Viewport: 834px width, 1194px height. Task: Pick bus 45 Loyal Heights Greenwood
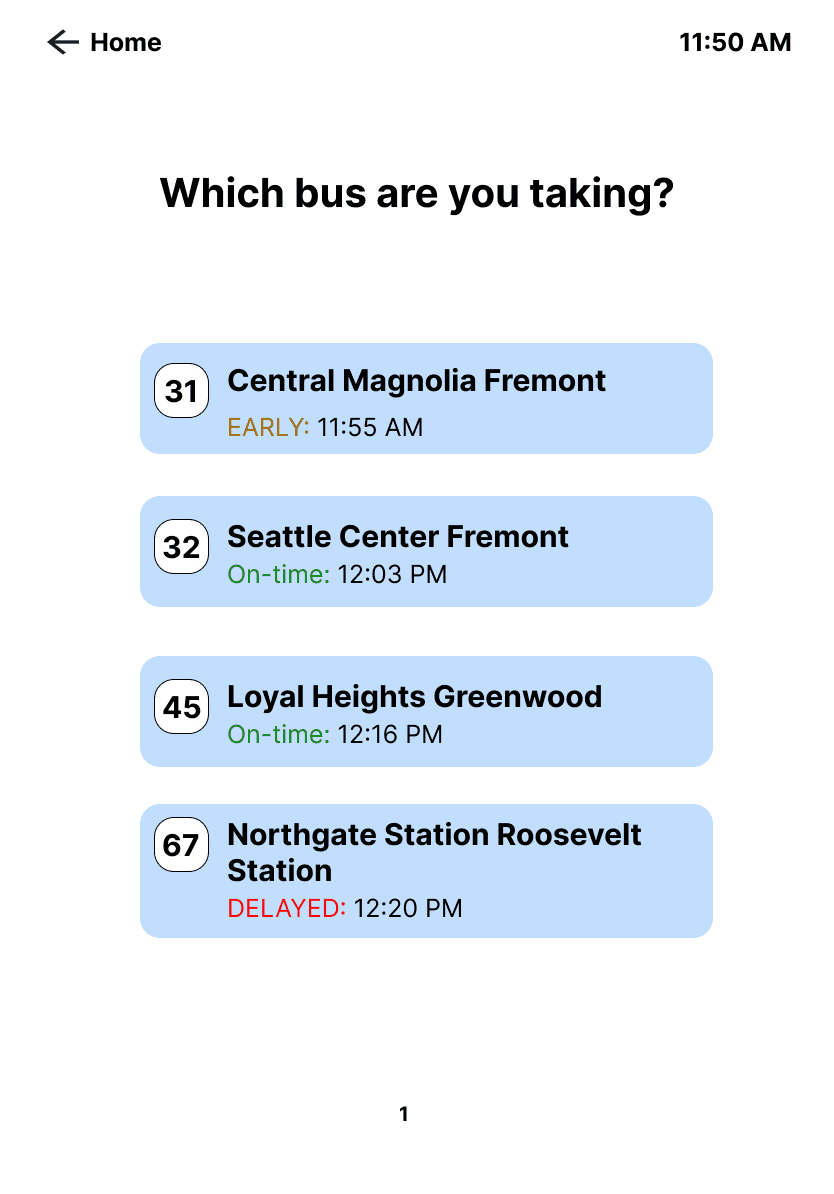coord(426,711)
